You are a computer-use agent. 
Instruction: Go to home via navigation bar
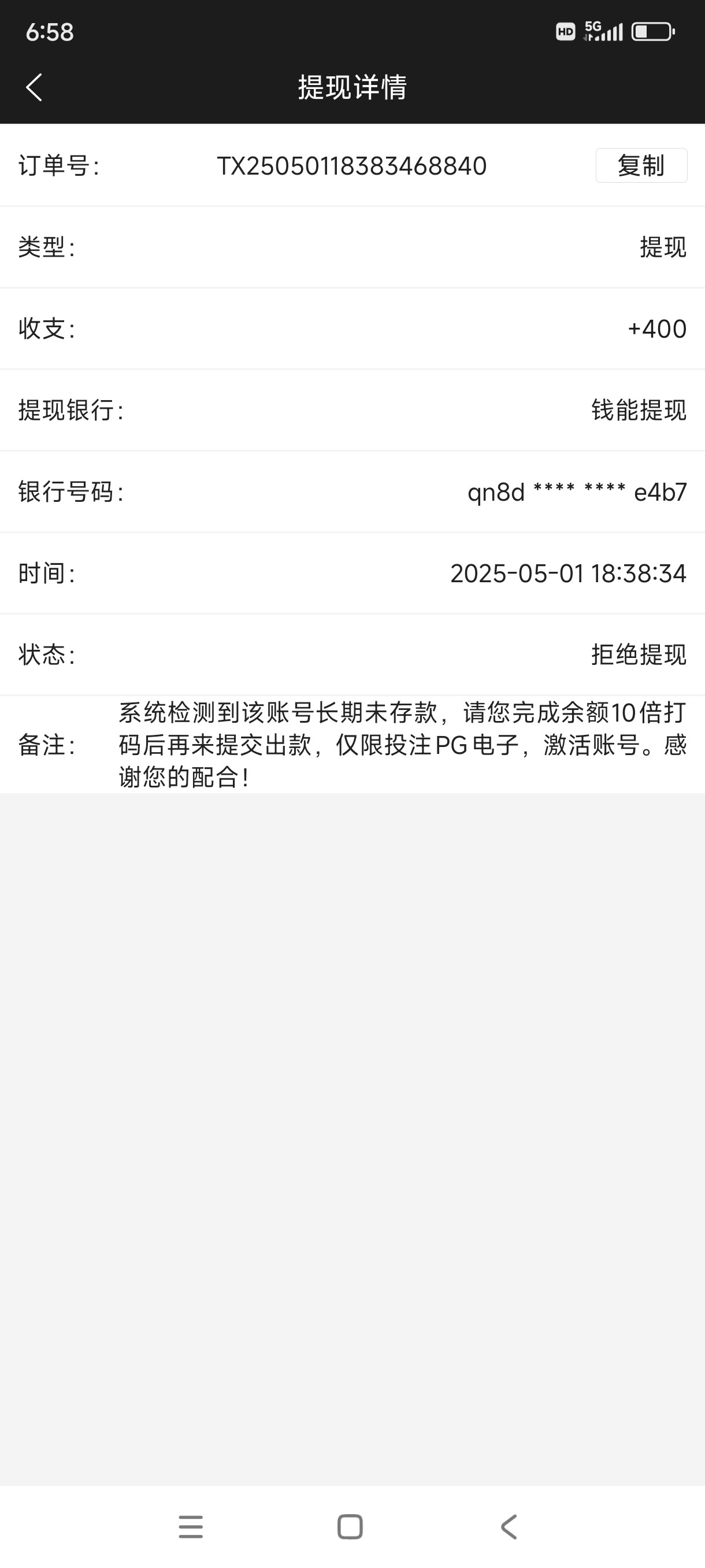tap(350, 1526)
